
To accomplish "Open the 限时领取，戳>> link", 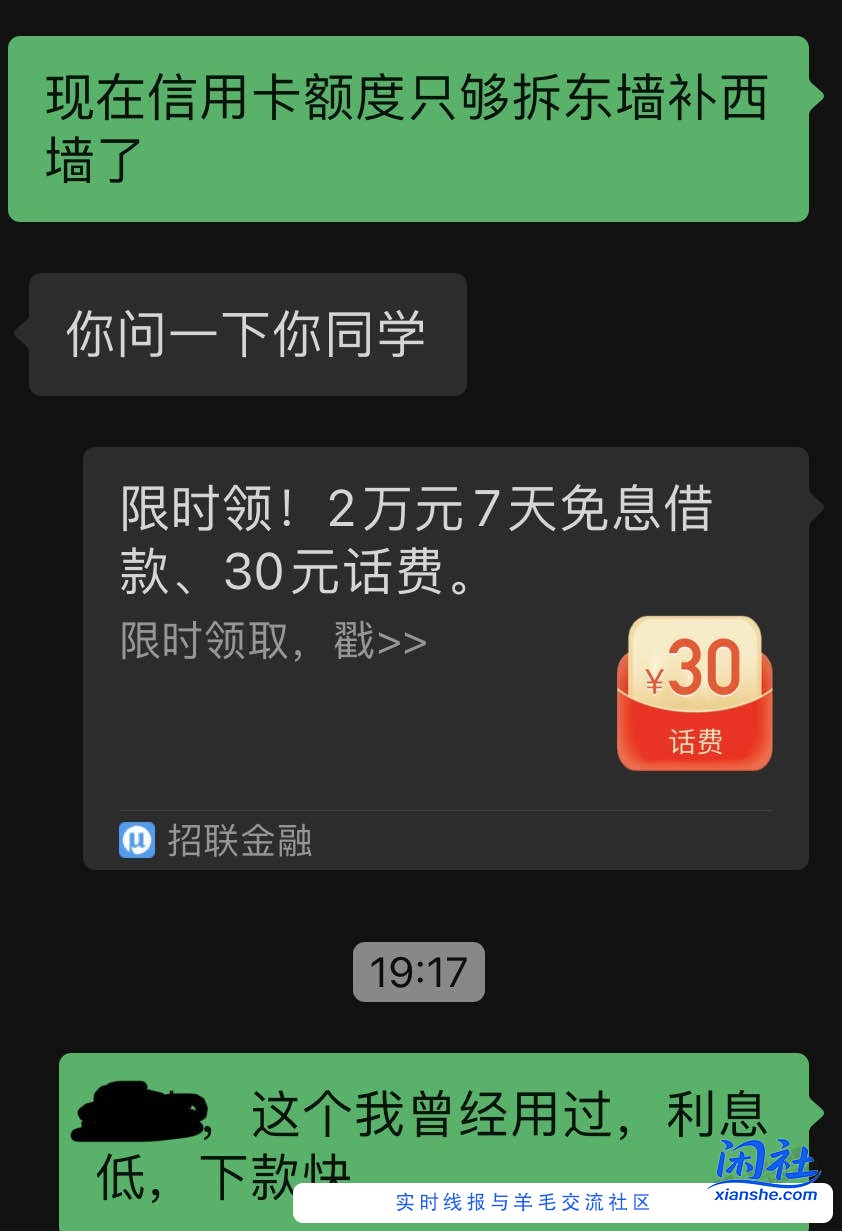I will (x=271, y=643).
